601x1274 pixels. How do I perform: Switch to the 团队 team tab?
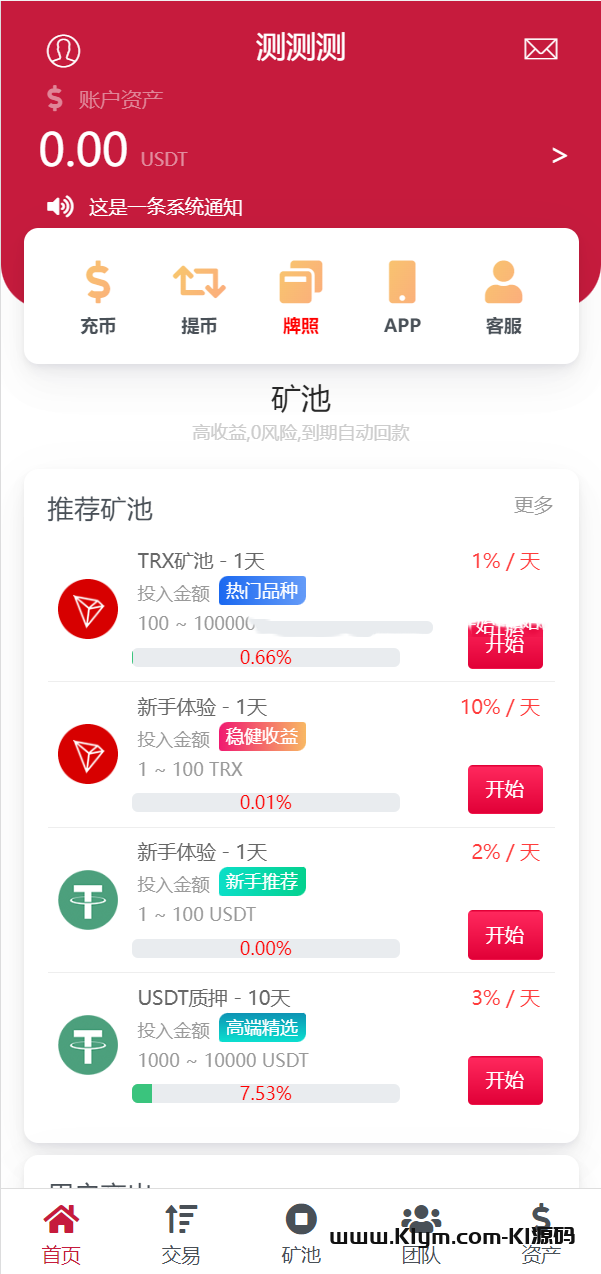click(x=421, y=1234)
